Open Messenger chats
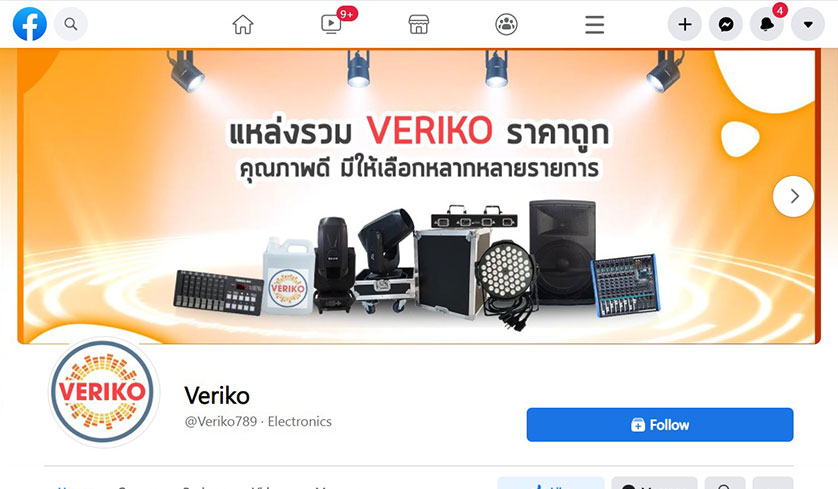The height and width of the screenshot is (489, 838). [726, 24]
